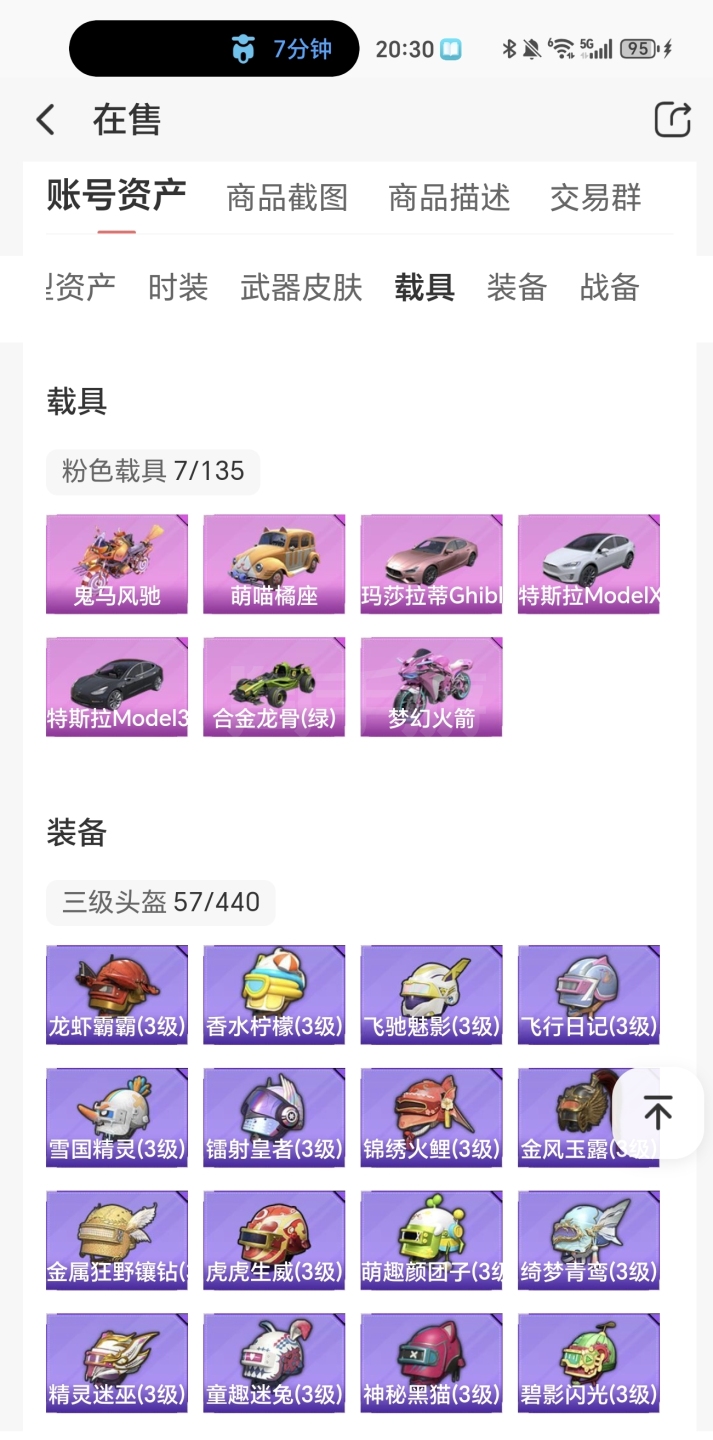Switch to the 商品截图 tab

287,197
